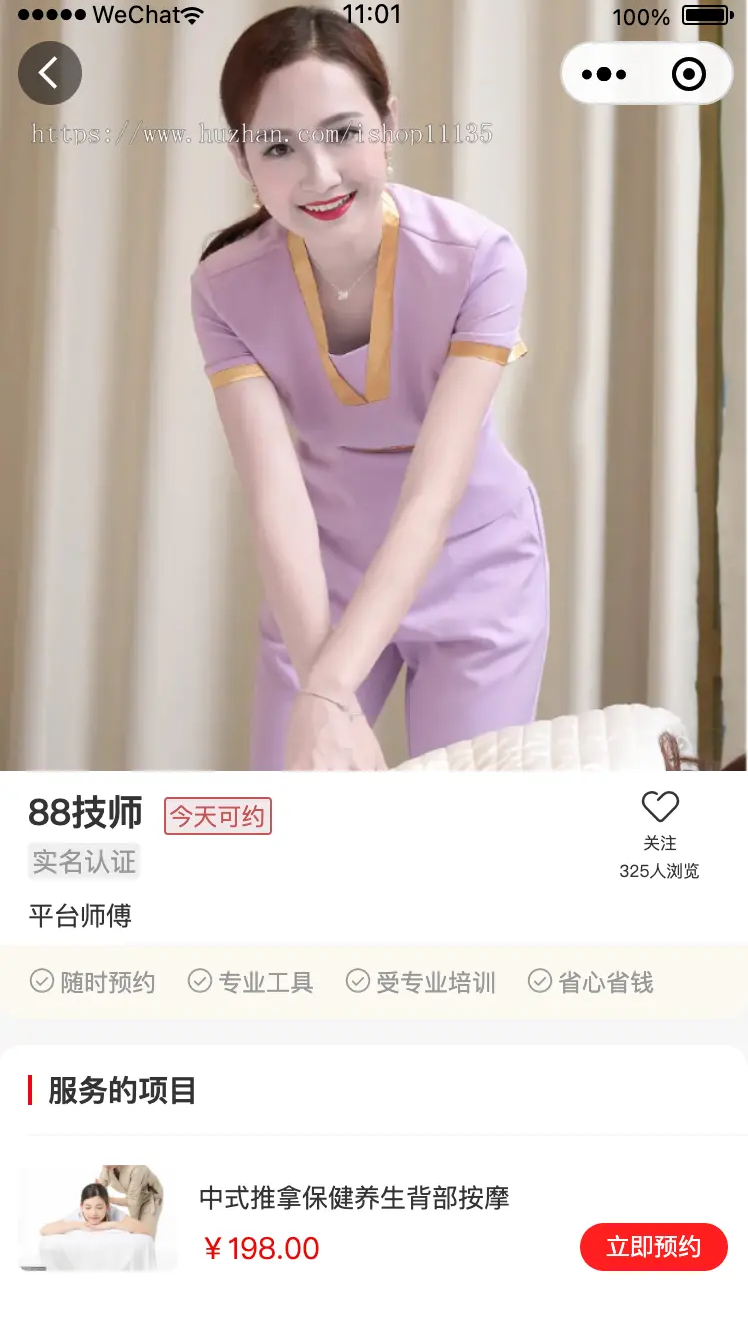Open the 中式推拿保健养生背部按摩 service item

tap(354, 1197)
